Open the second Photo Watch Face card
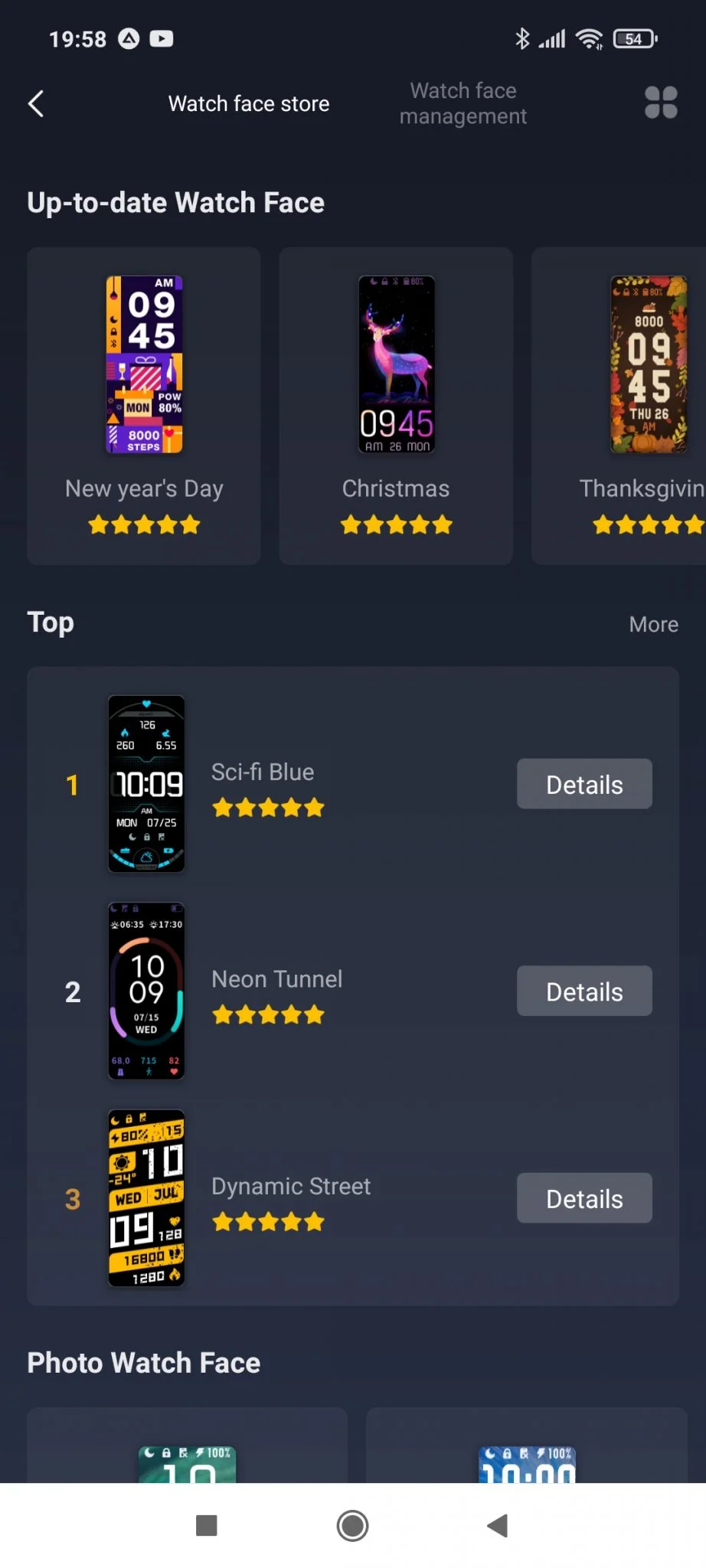Screen dimensions: 706x1568 click(x=527, y=1447)
